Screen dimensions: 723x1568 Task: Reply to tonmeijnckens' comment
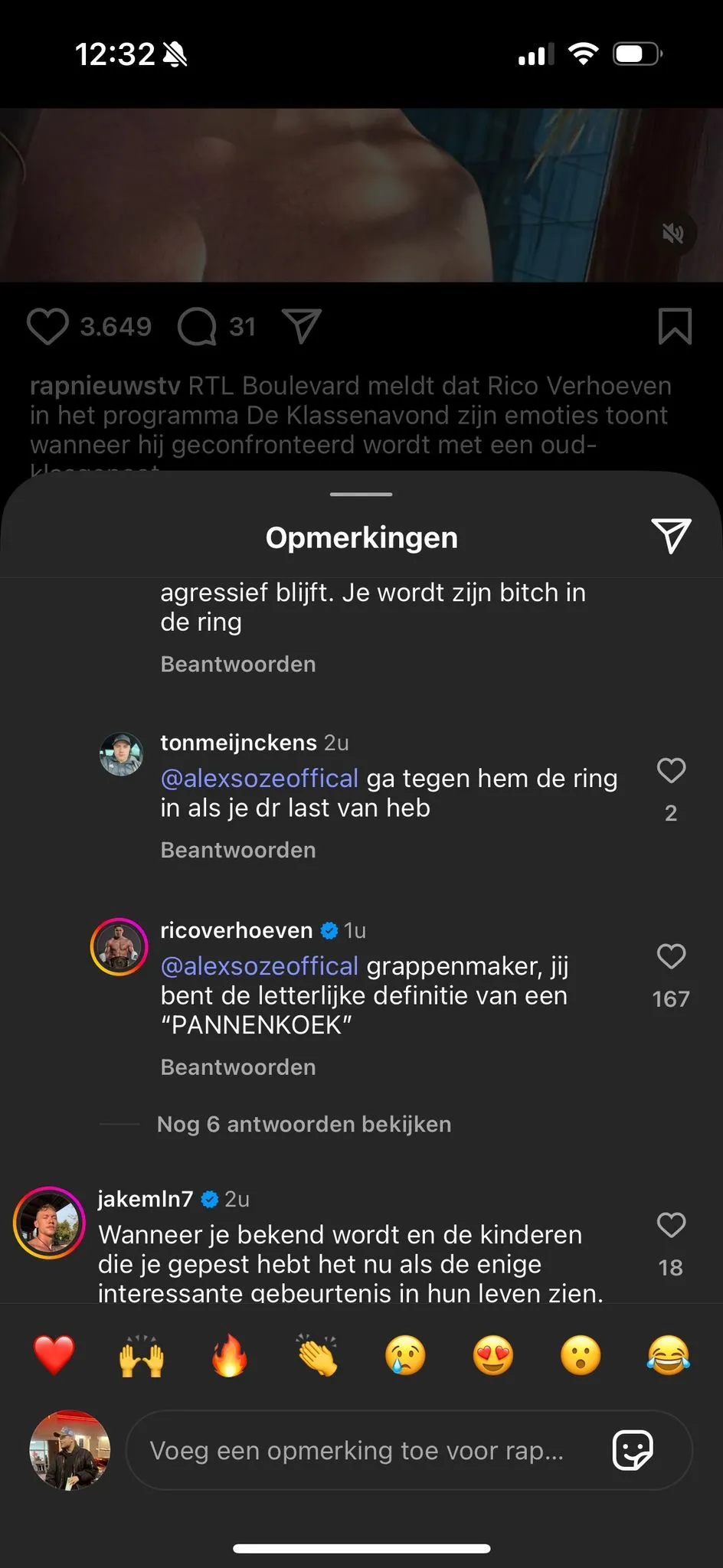[238, 850]
